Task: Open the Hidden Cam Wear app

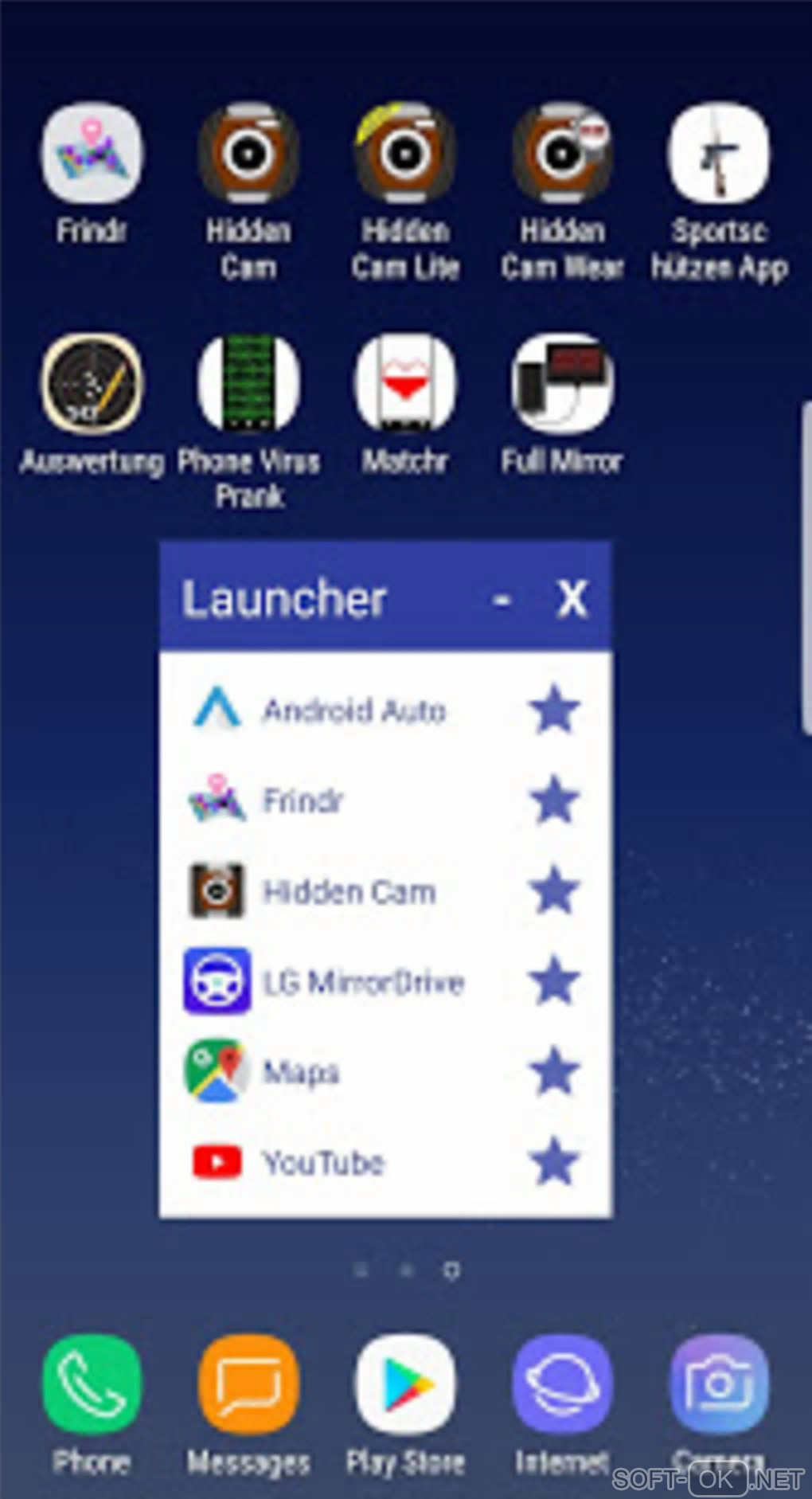Action: click(562, 153)
